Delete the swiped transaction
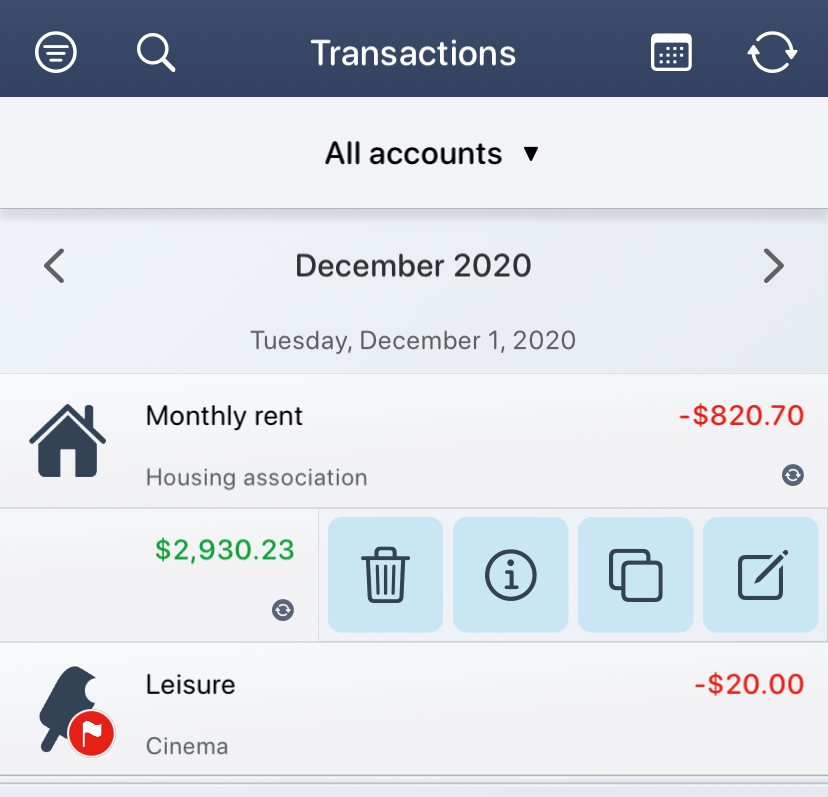828x797 pixels. [x=385, y=575]
